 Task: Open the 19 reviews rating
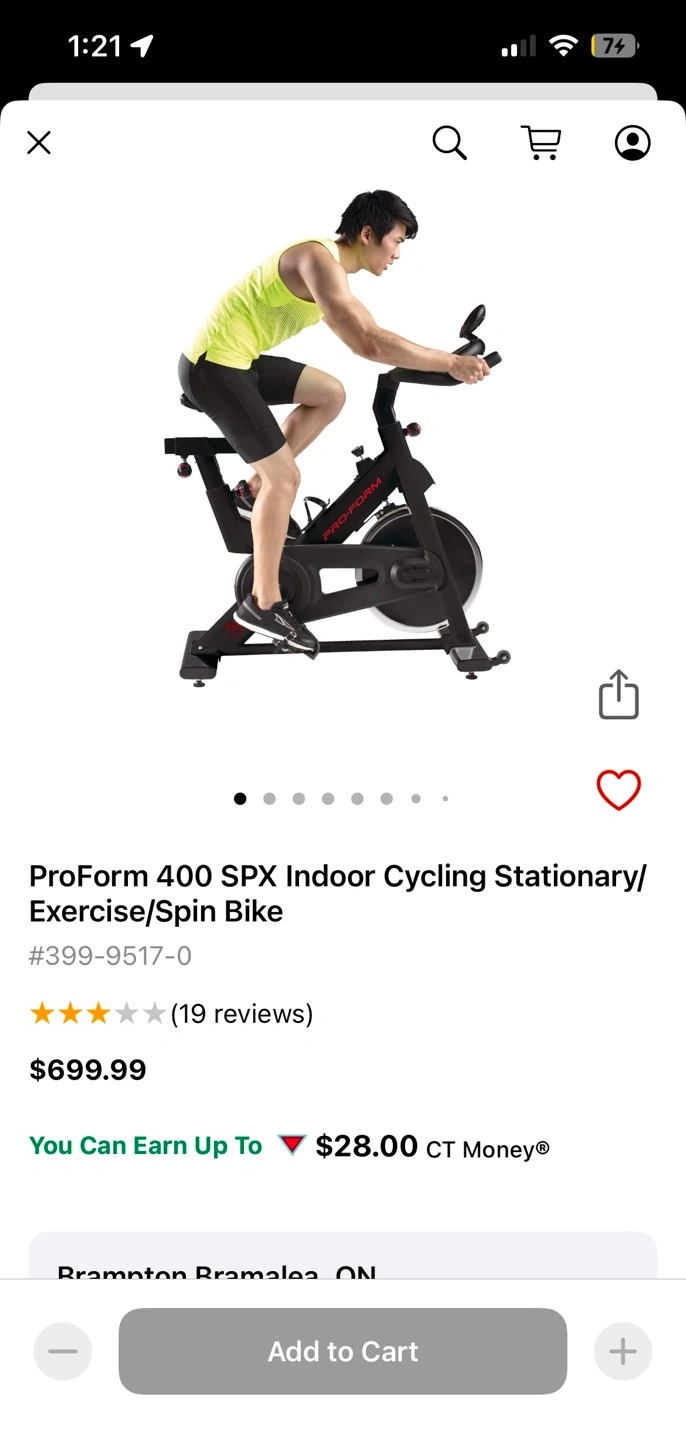(241, 1014)
